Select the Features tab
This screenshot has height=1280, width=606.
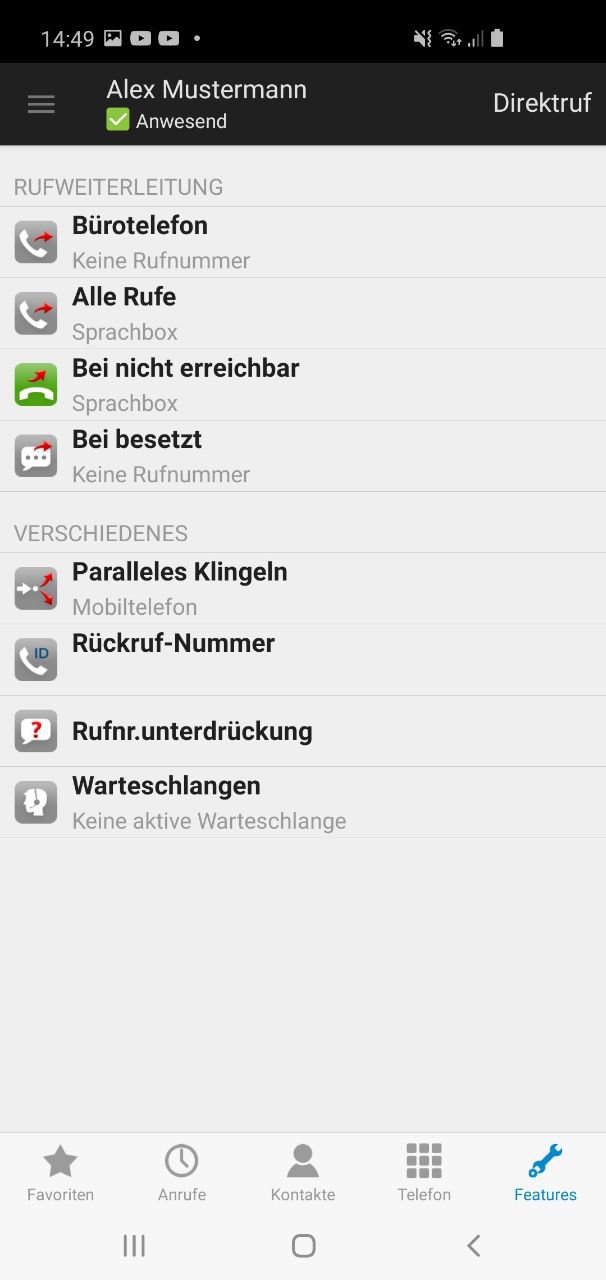545,1173
